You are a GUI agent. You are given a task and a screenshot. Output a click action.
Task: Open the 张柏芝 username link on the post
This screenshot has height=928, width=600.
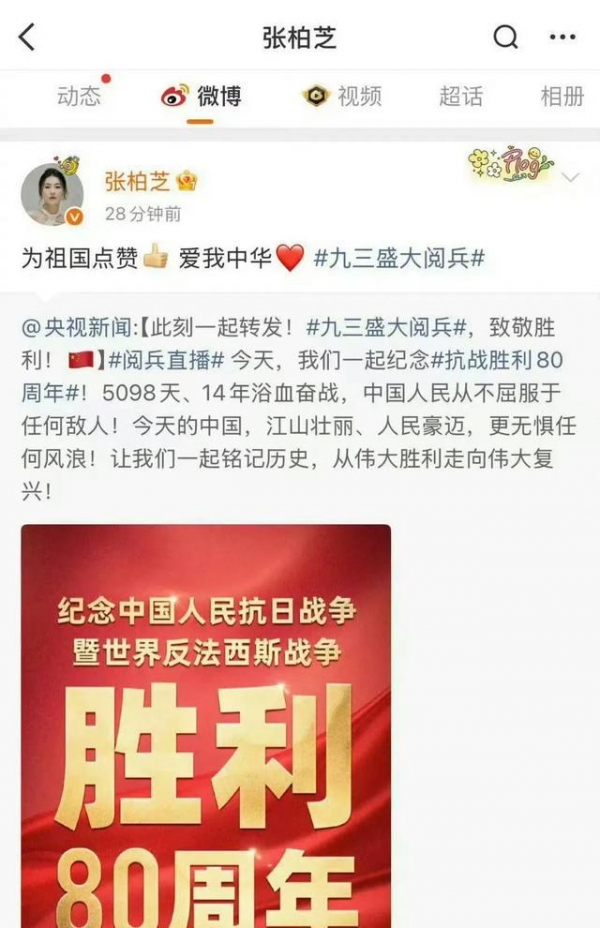(x=137, y=181)
